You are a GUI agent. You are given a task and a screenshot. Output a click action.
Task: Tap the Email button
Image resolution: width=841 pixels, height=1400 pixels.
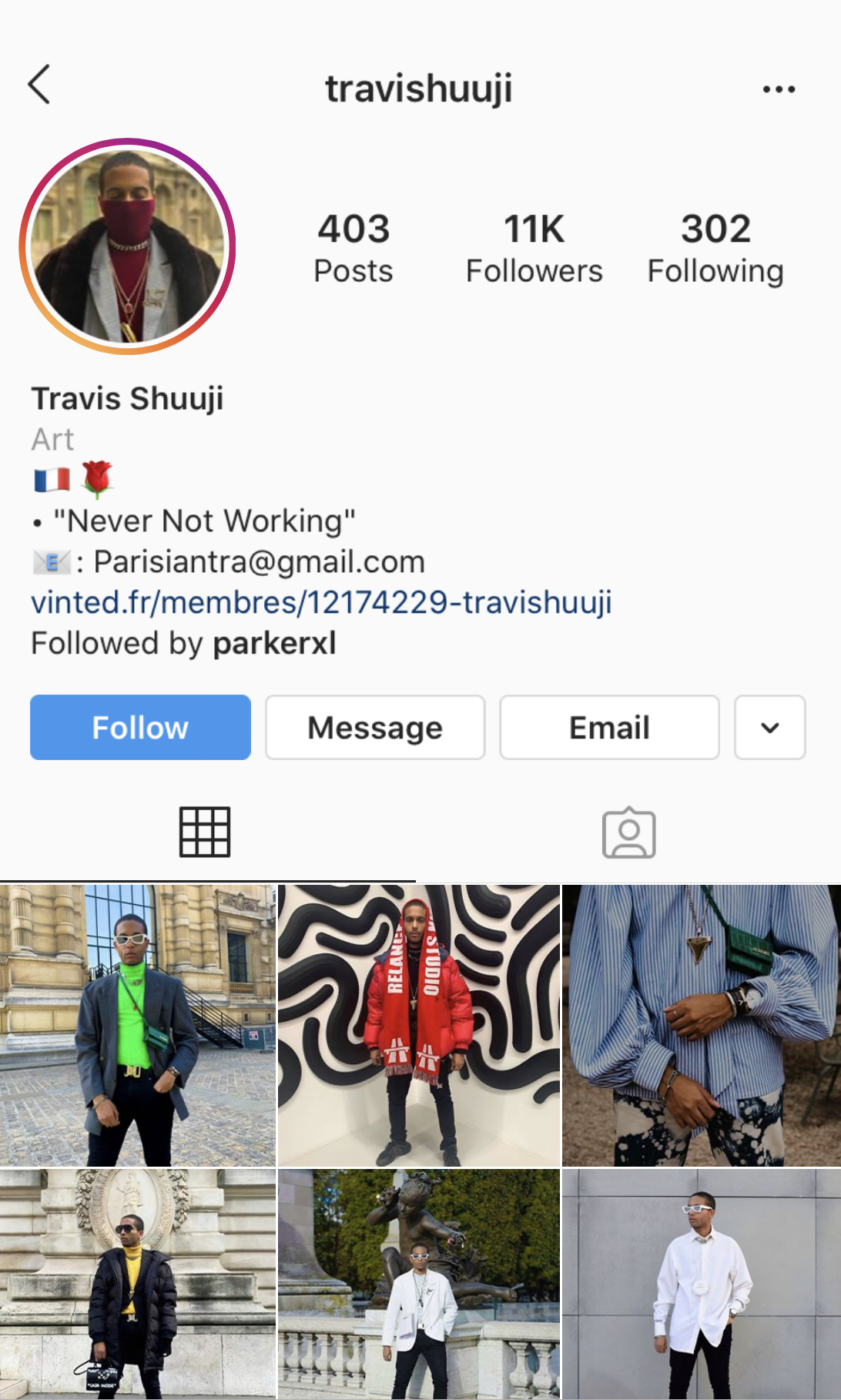[609, 728]
